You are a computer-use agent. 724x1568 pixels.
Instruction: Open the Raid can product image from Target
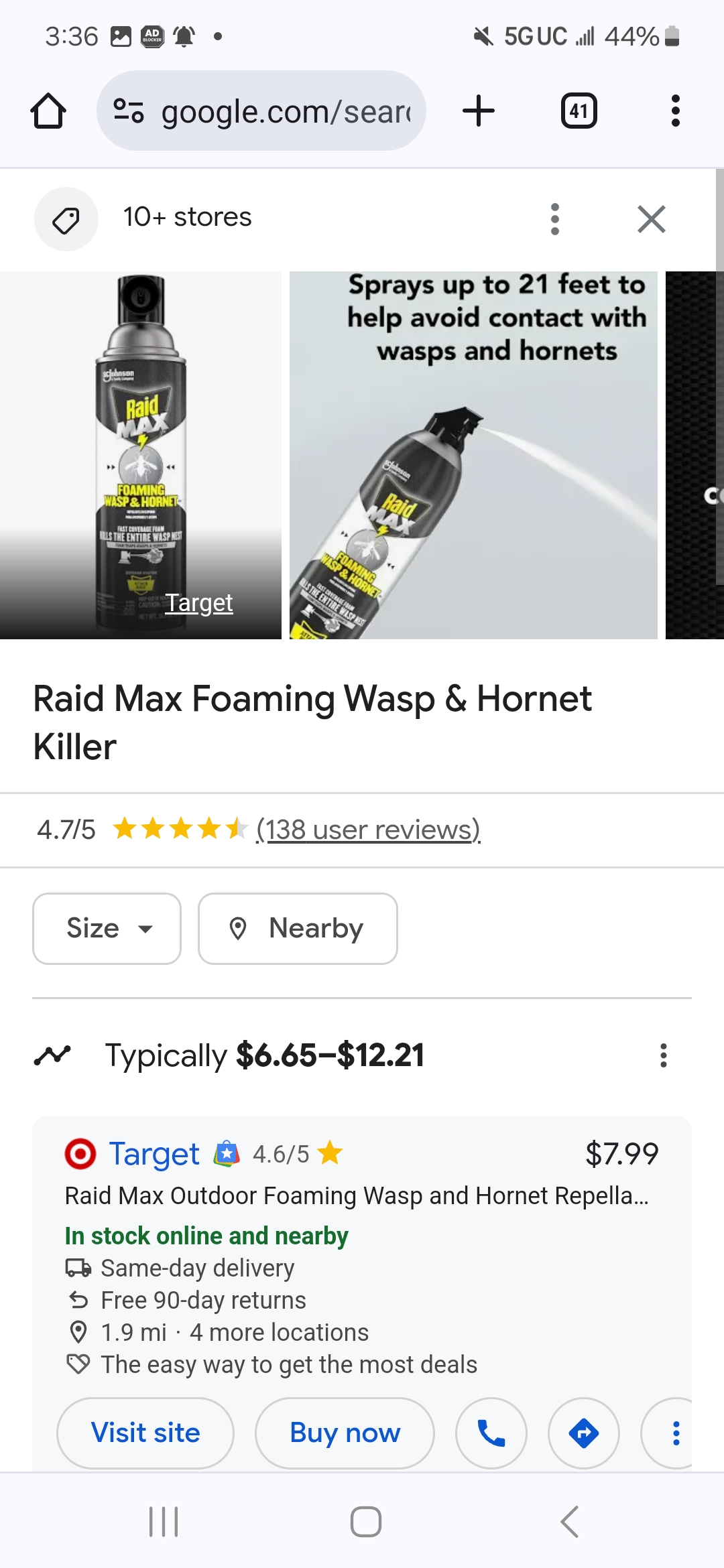click(141, 456)
